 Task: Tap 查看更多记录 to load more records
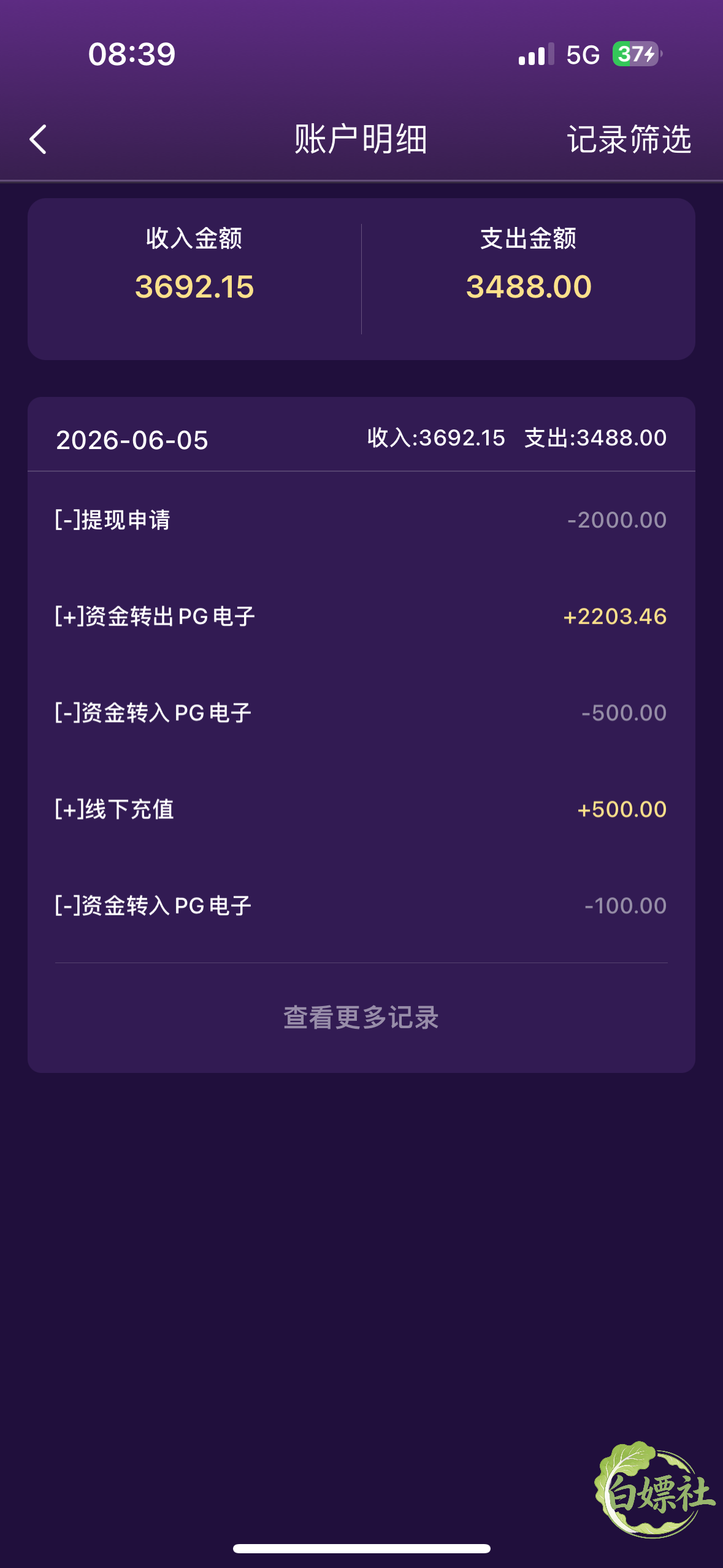point(361,1017)
